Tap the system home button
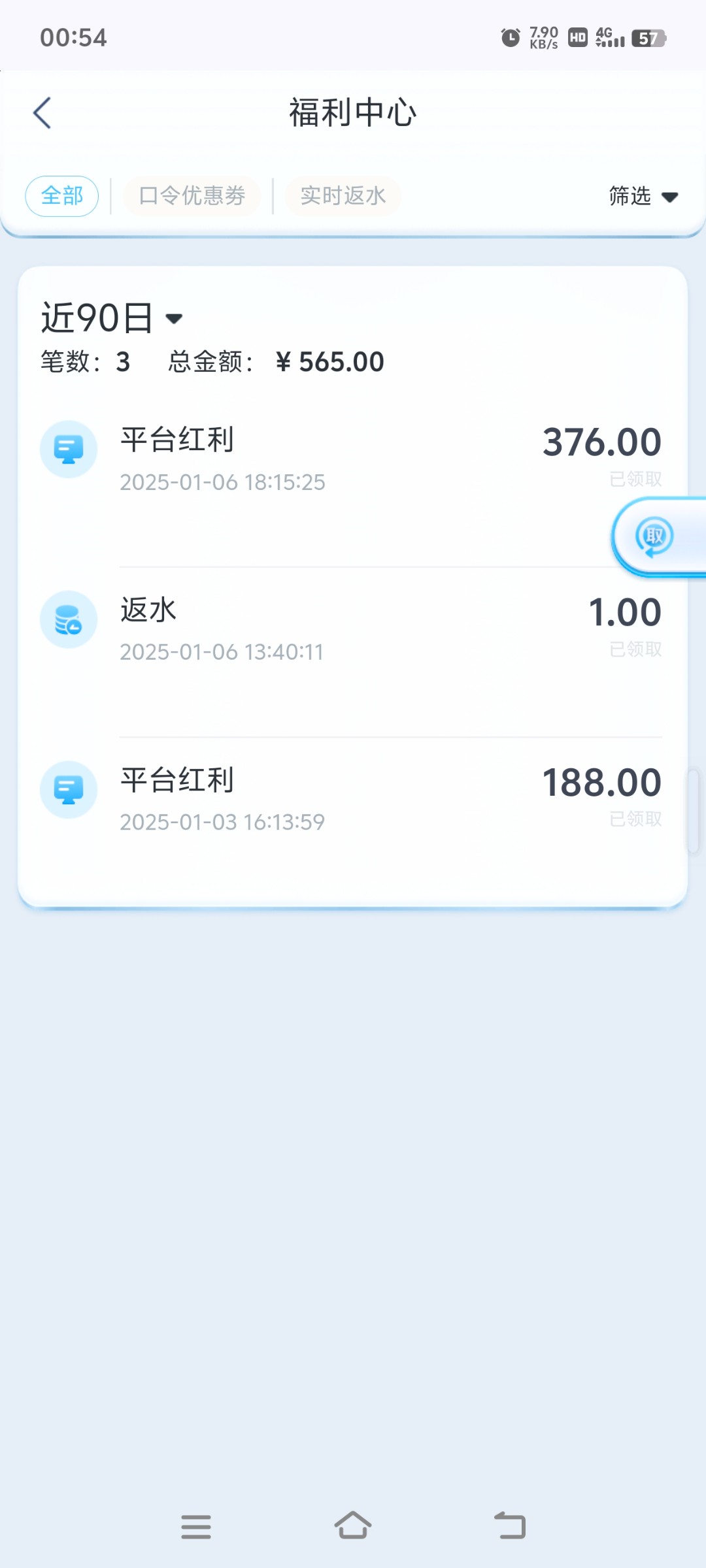 (x=353, y=1526)
